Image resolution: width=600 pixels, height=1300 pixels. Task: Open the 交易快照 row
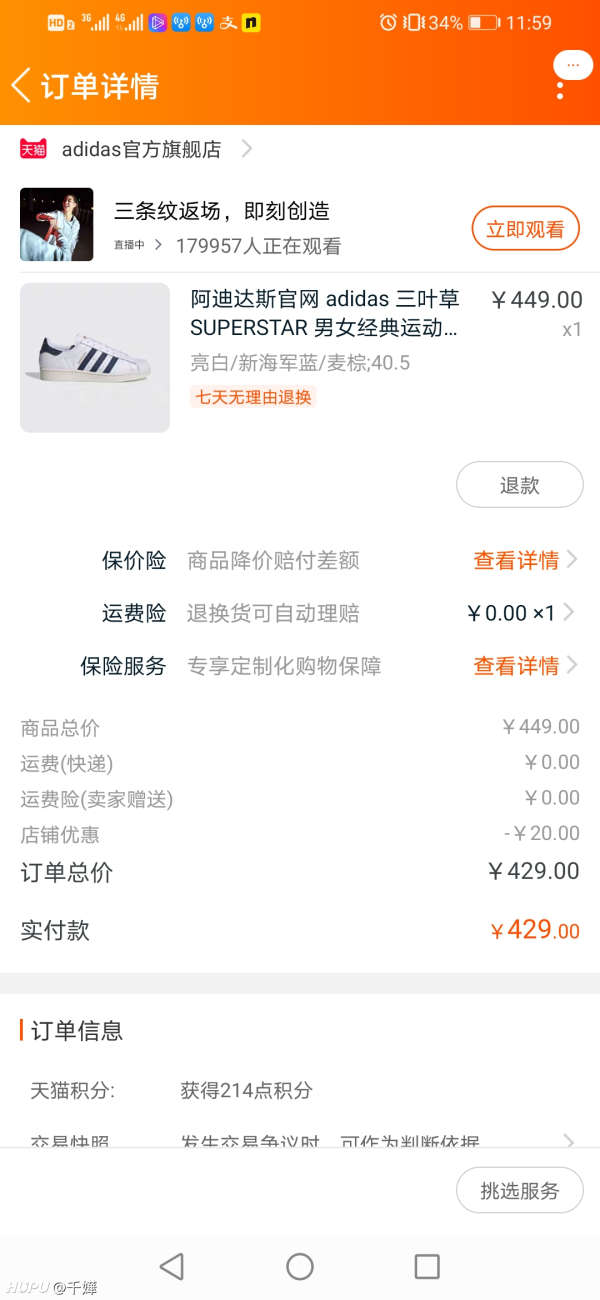tap(300, 1141)
